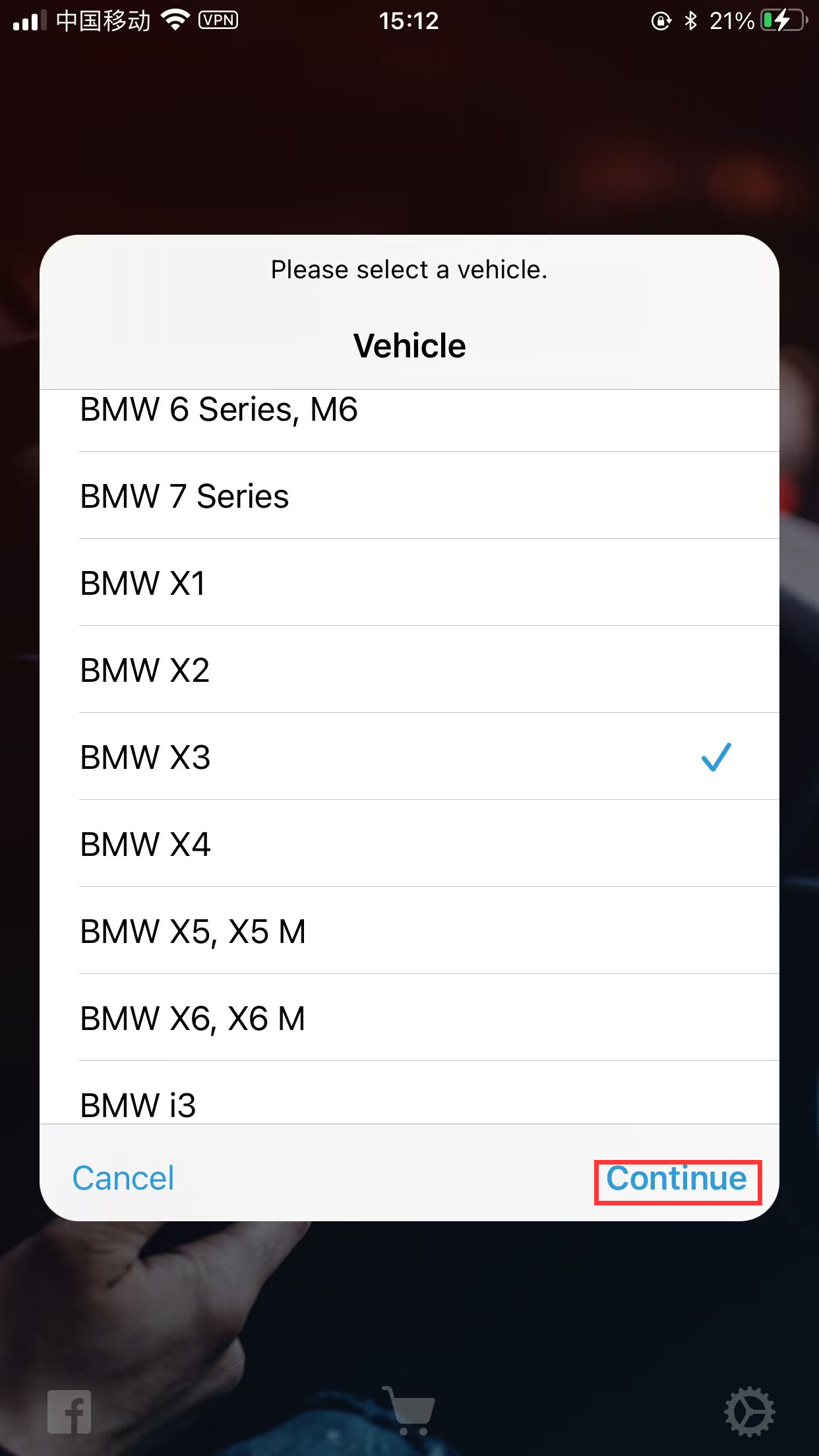
Task: Select BMW X5, X5 M
Action: (x=409, y=931)
